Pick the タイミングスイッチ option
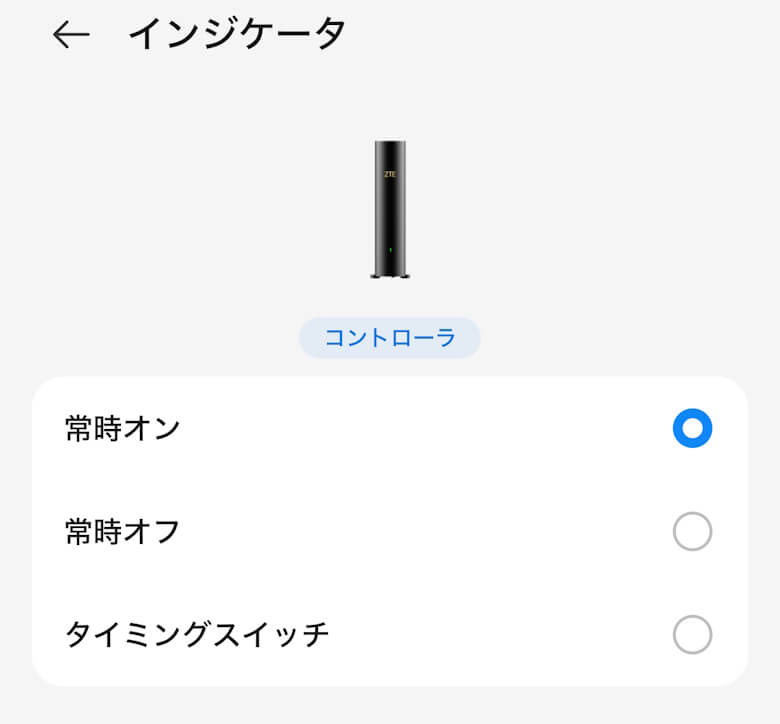Viewport: 780px width, 724px height. pos(692,634)
